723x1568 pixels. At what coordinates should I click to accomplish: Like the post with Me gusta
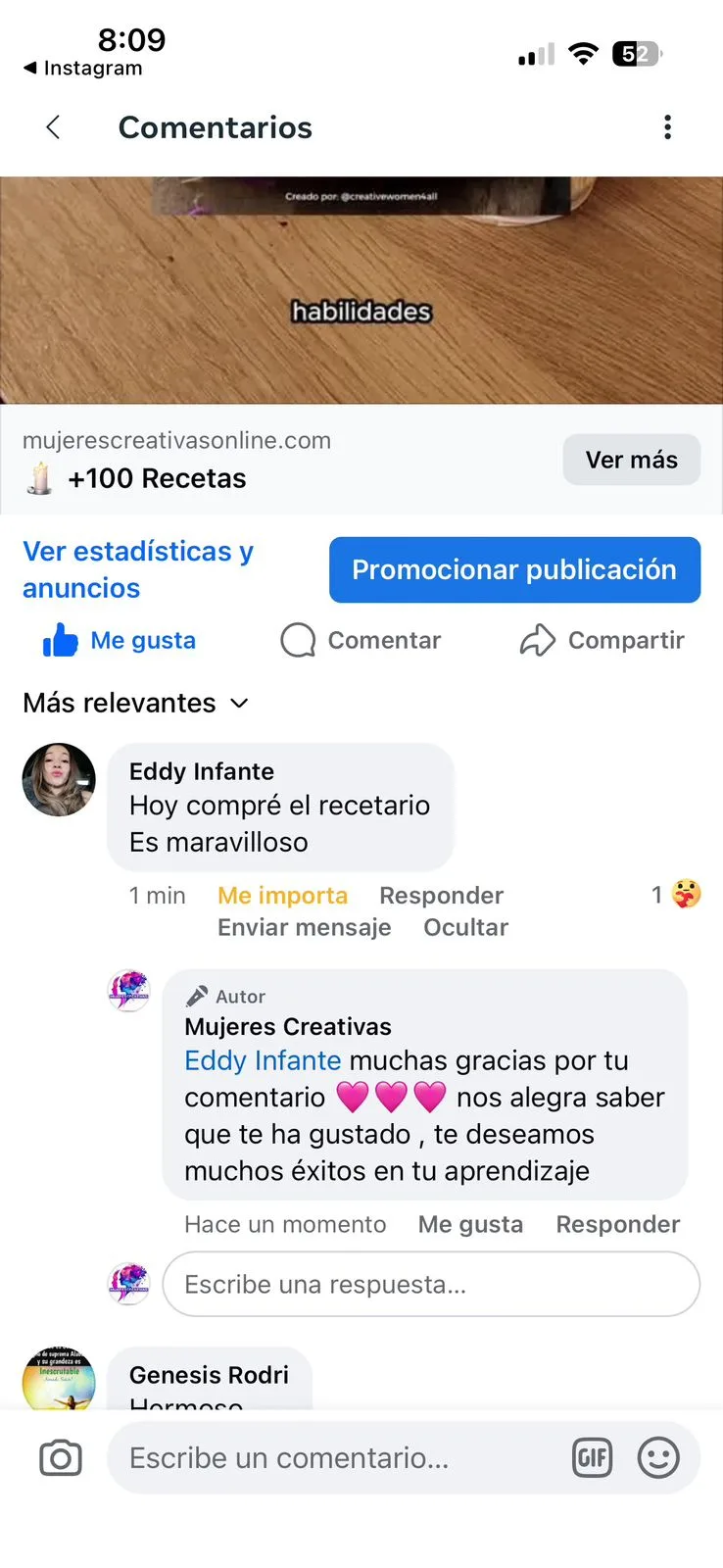120,641
